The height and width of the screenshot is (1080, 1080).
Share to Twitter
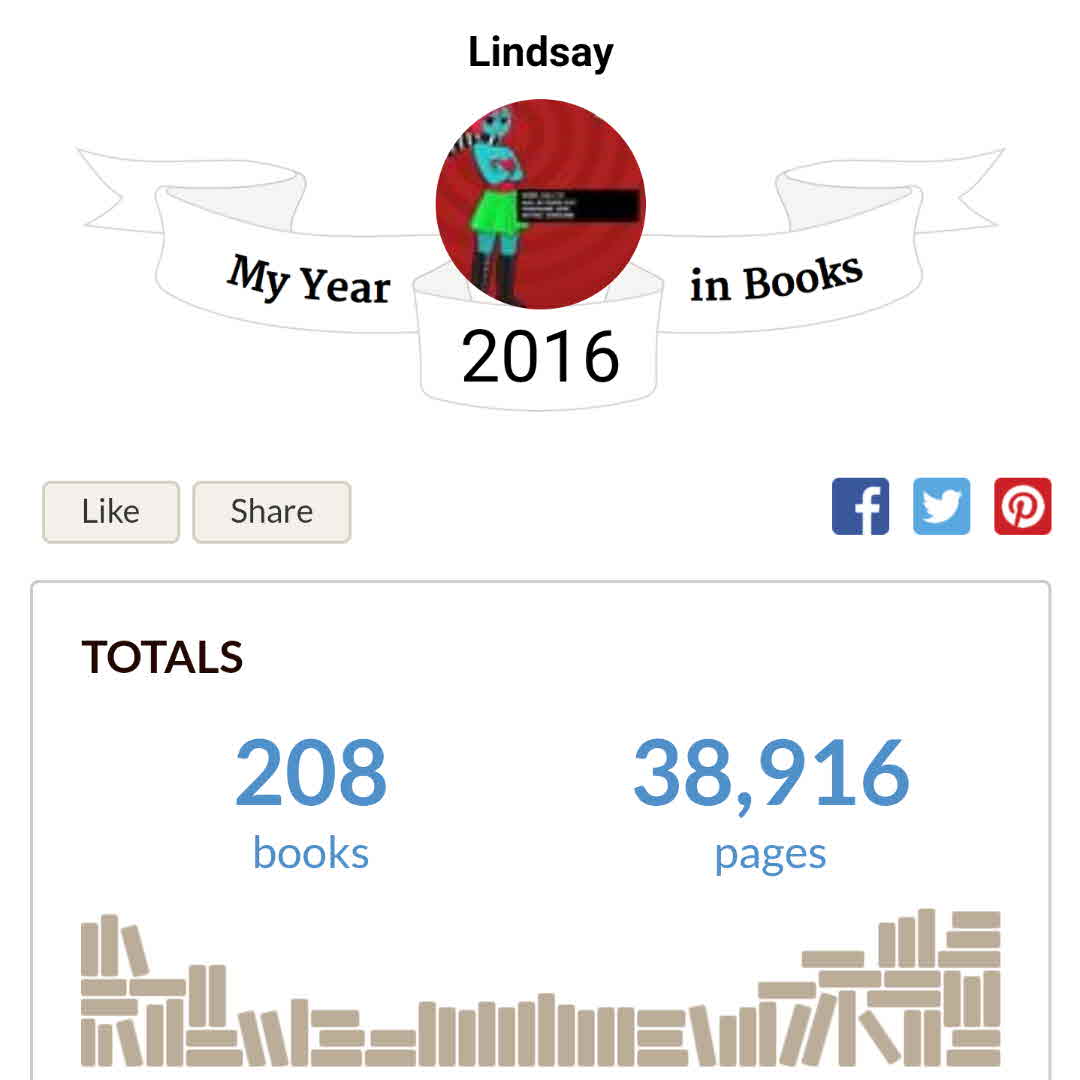[941, 507]
